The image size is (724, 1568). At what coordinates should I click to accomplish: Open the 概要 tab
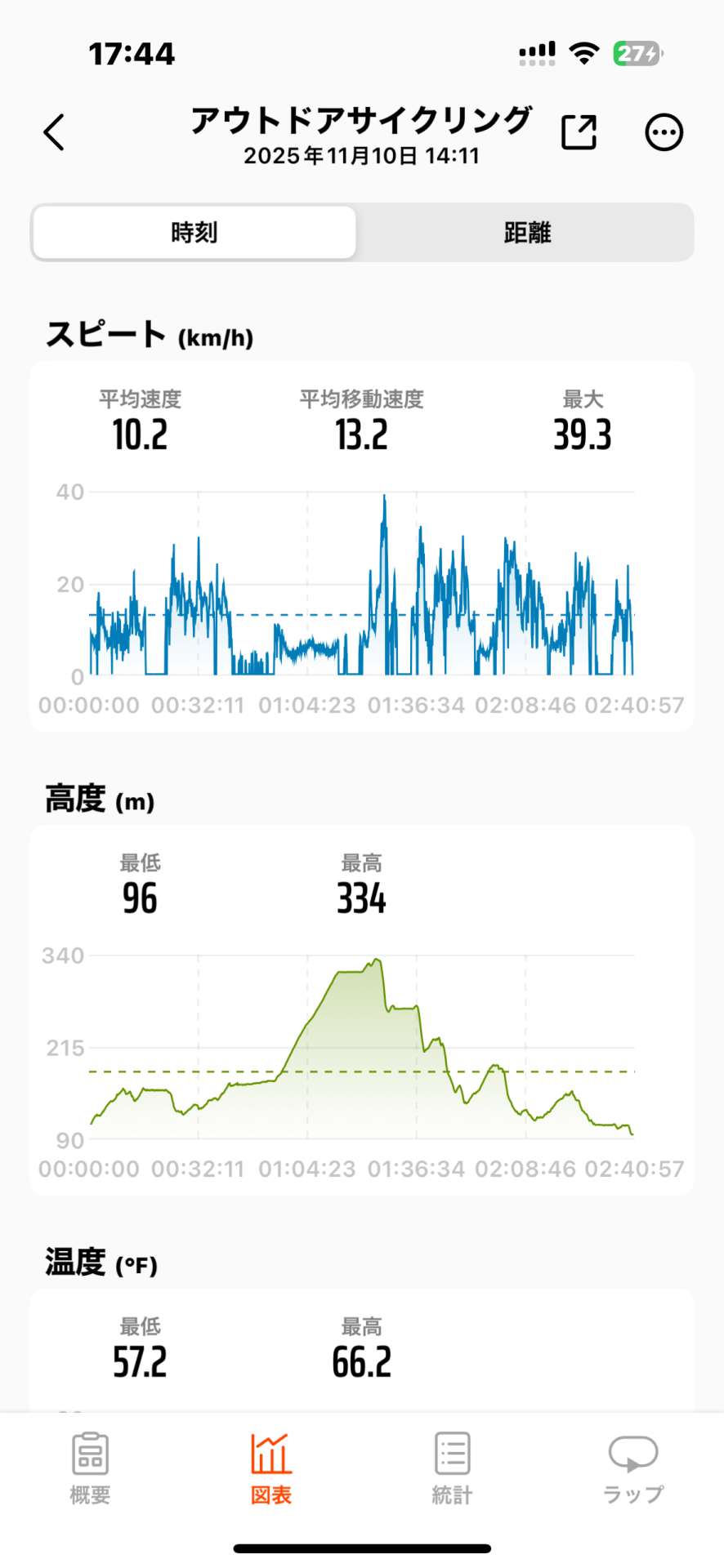[x=90, y=1468]
